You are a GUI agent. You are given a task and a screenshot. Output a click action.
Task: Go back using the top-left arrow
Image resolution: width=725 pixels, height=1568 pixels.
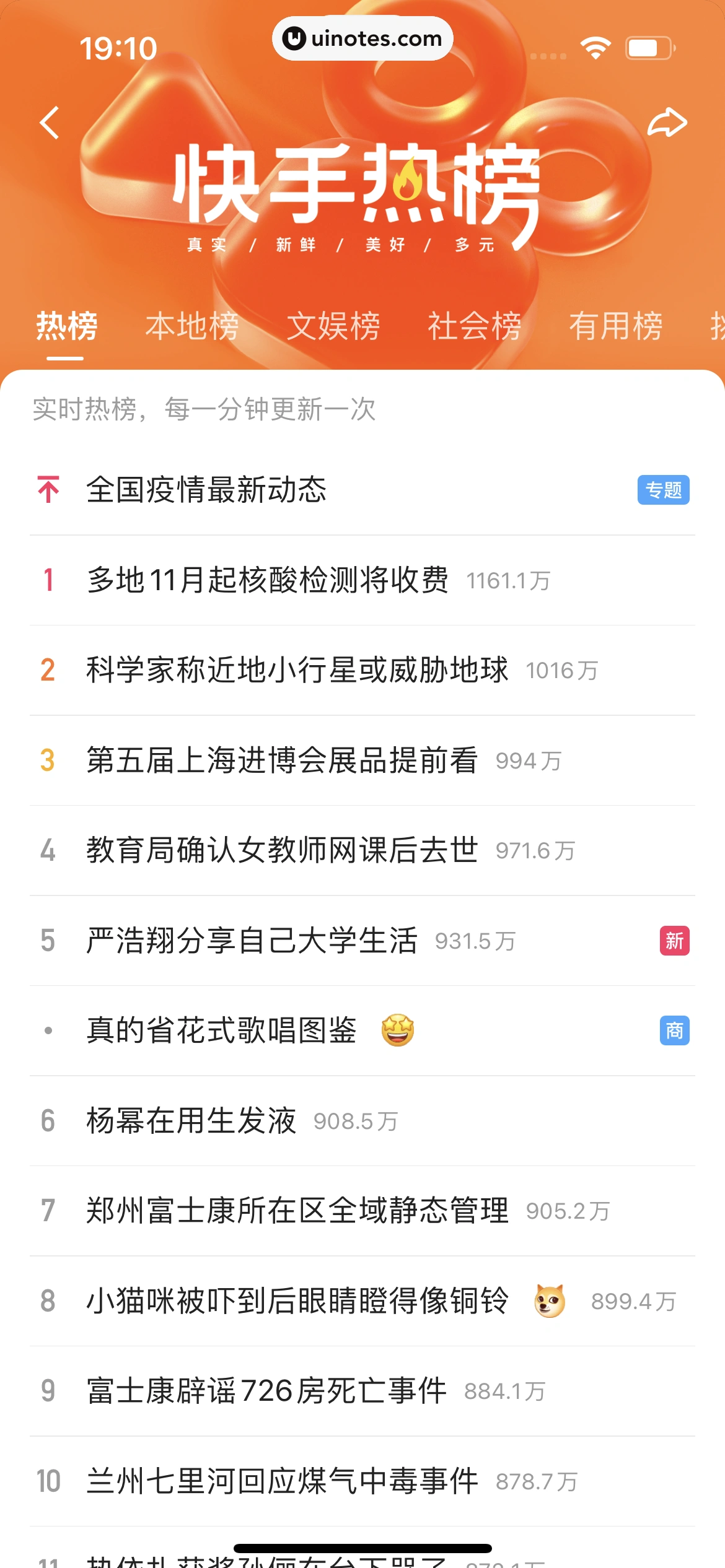tap(50, 123)
